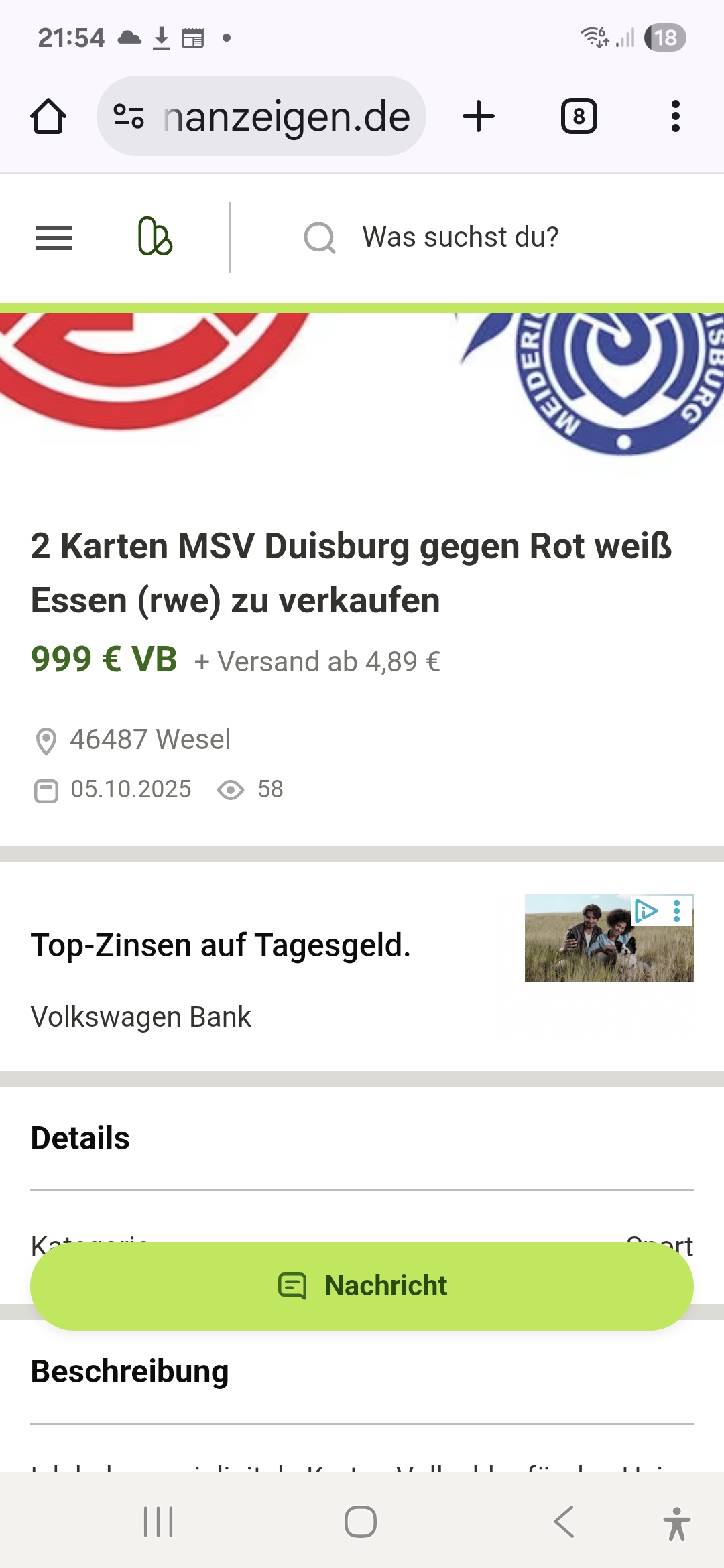This screenshot has height=1568, width=724.
Task: Open the Volkswagen Bank Tagesgeld ad
Action: coord(221,945)
